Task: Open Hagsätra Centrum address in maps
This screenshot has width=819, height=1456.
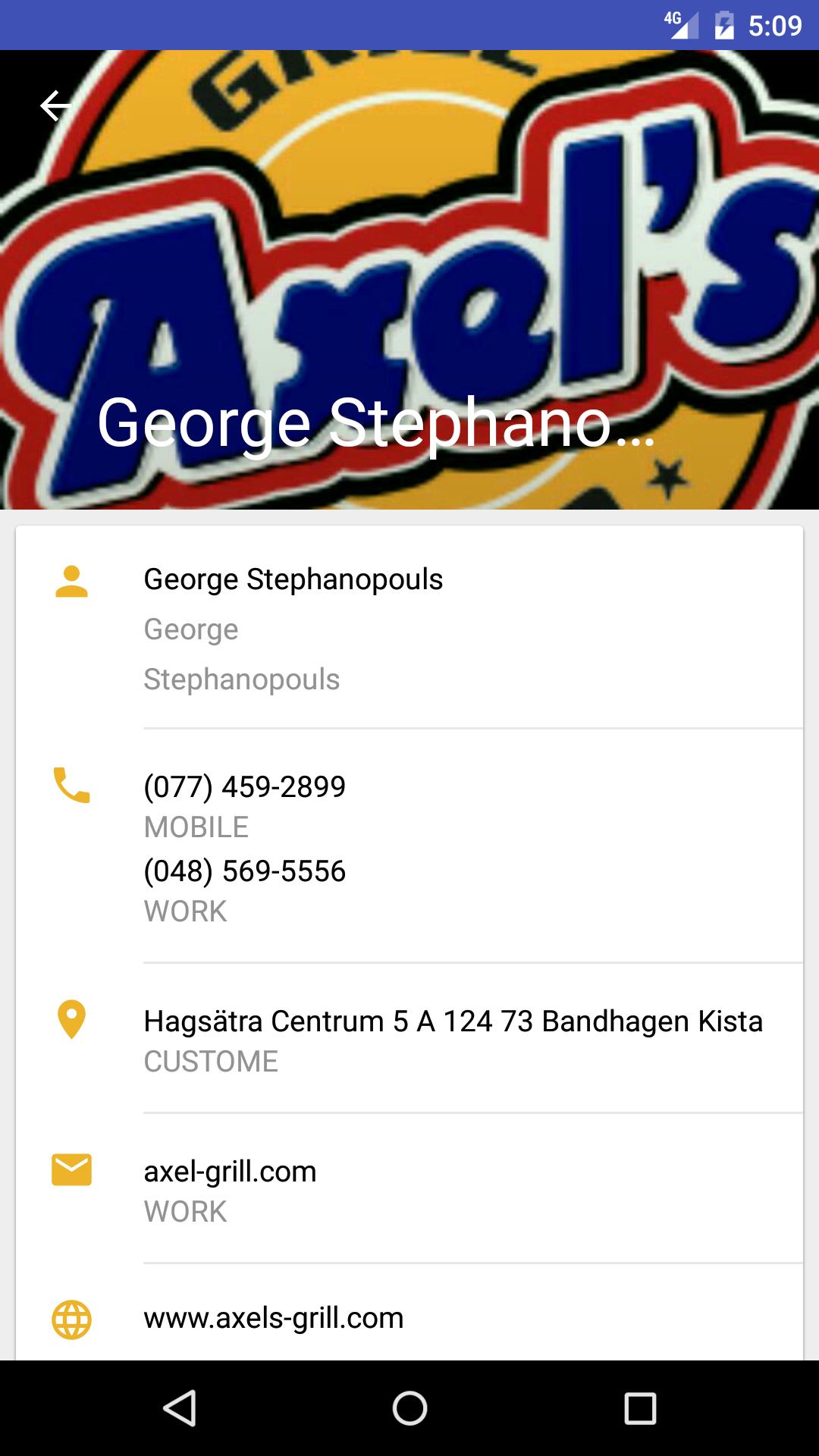Action: pyautogui.click(x=453, y=1021)
